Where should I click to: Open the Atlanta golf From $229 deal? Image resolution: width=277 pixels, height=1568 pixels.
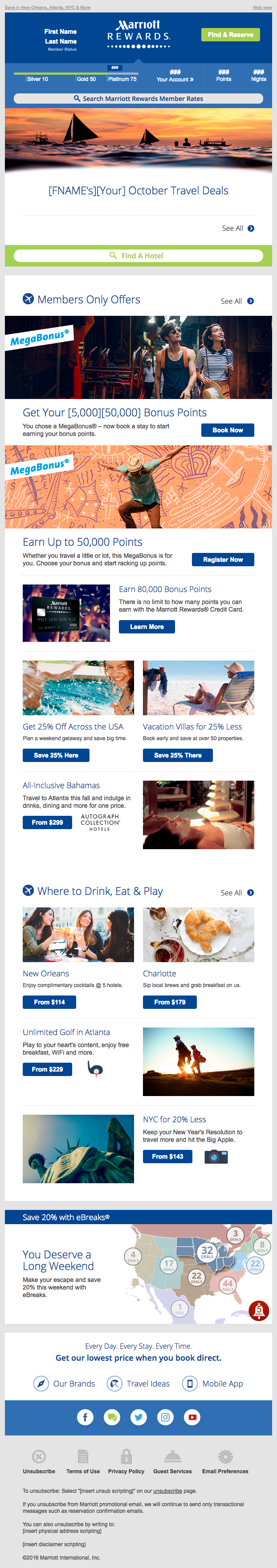pyautogui.click(x=47, y=1069)
